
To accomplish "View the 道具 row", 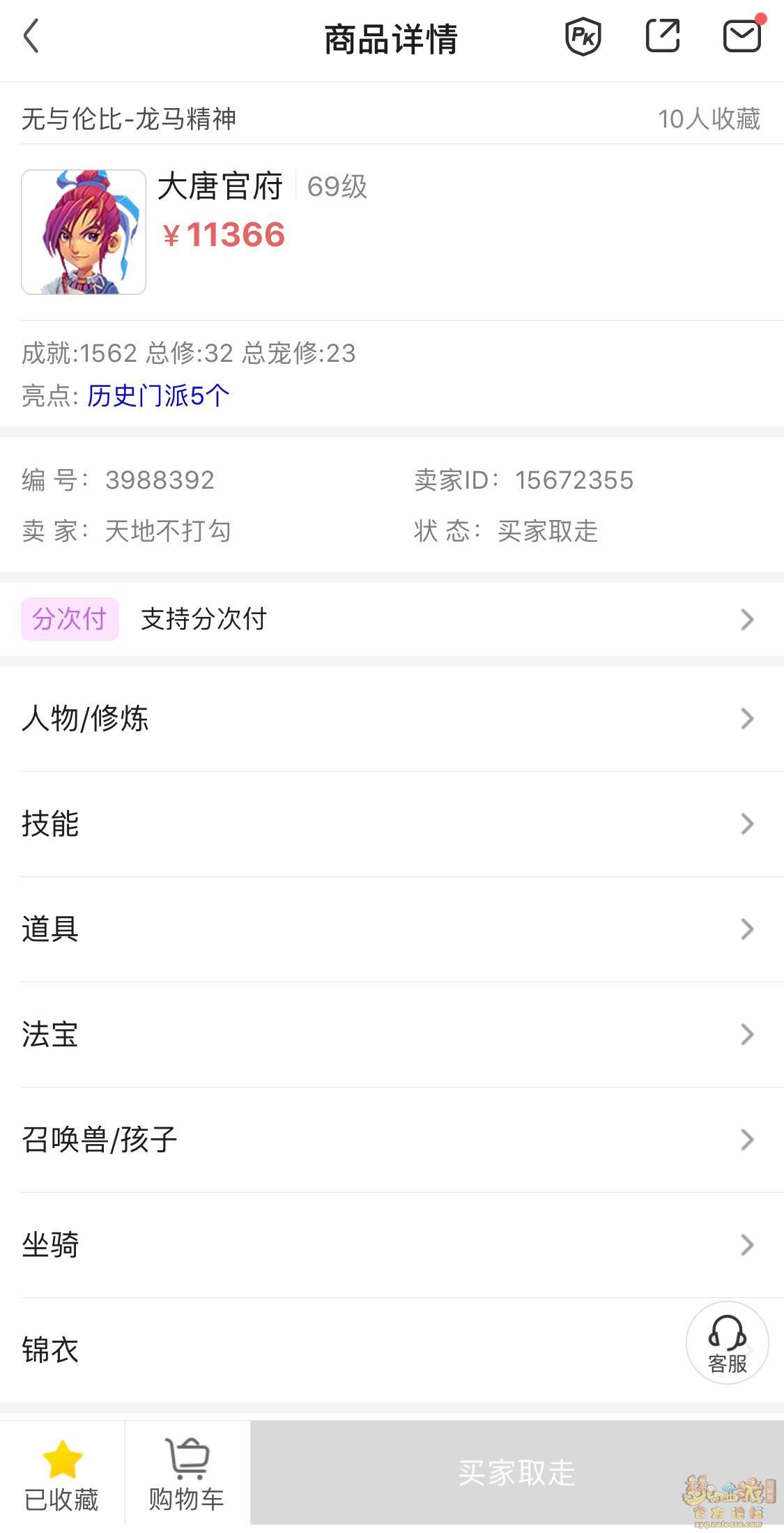I will (x=392, y=929).
